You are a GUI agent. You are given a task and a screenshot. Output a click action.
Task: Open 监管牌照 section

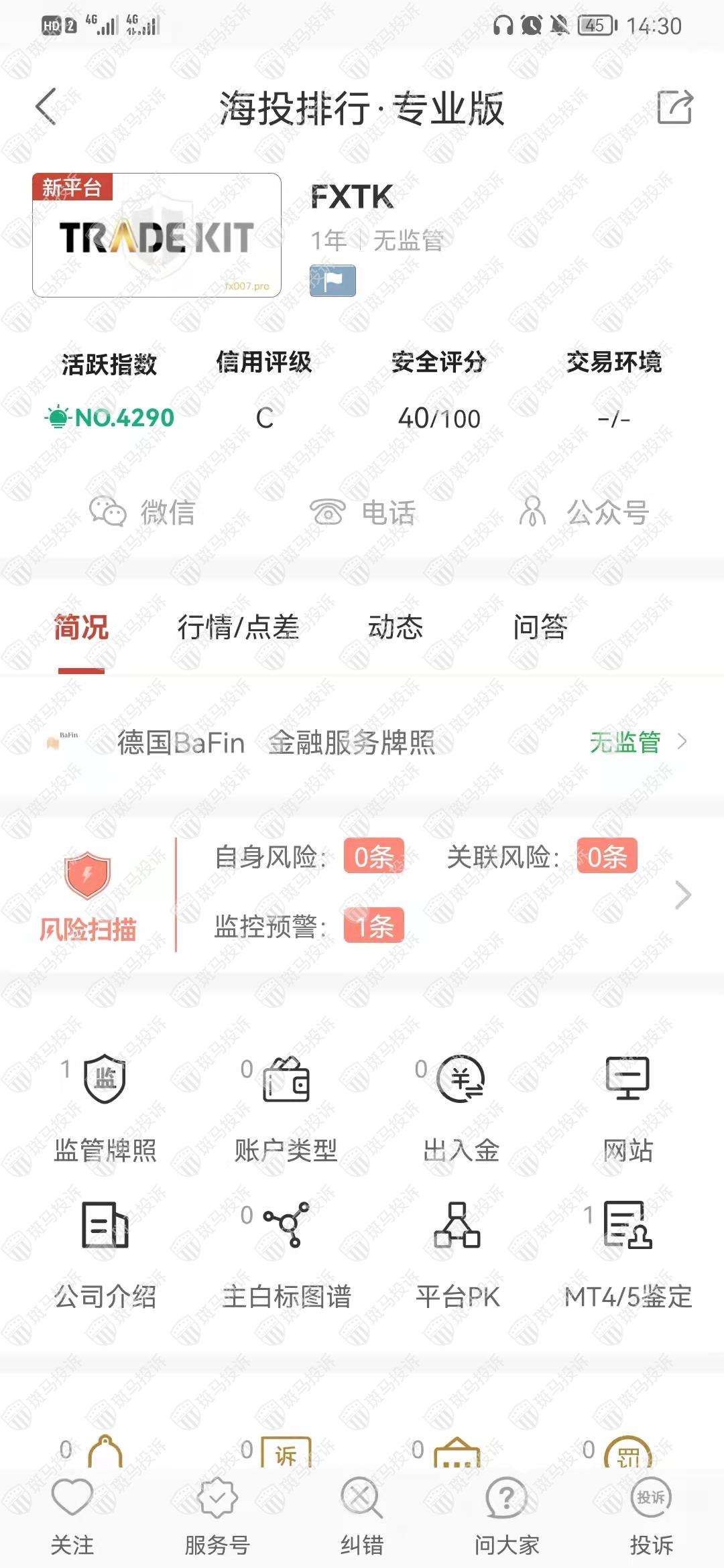[105, 1106]
